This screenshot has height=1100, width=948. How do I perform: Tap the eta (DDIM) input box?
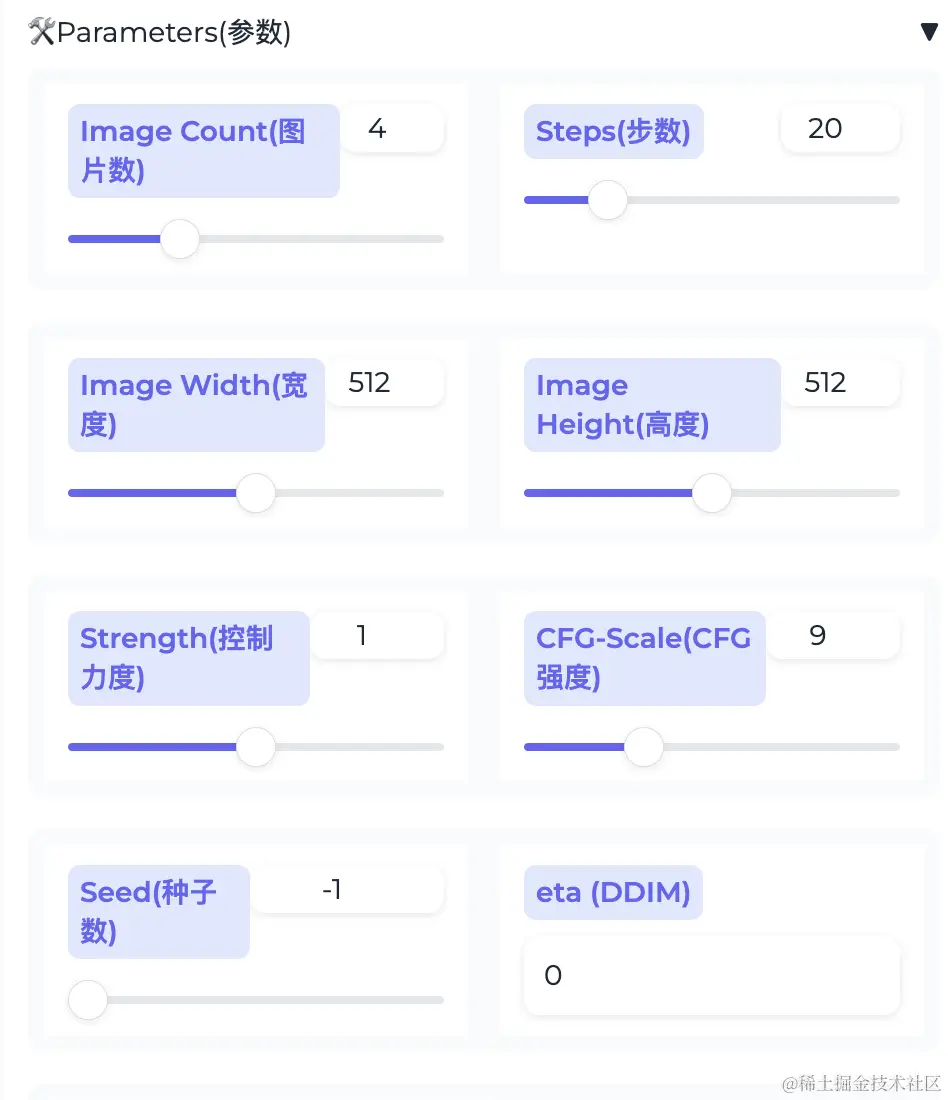pos(711,976)
